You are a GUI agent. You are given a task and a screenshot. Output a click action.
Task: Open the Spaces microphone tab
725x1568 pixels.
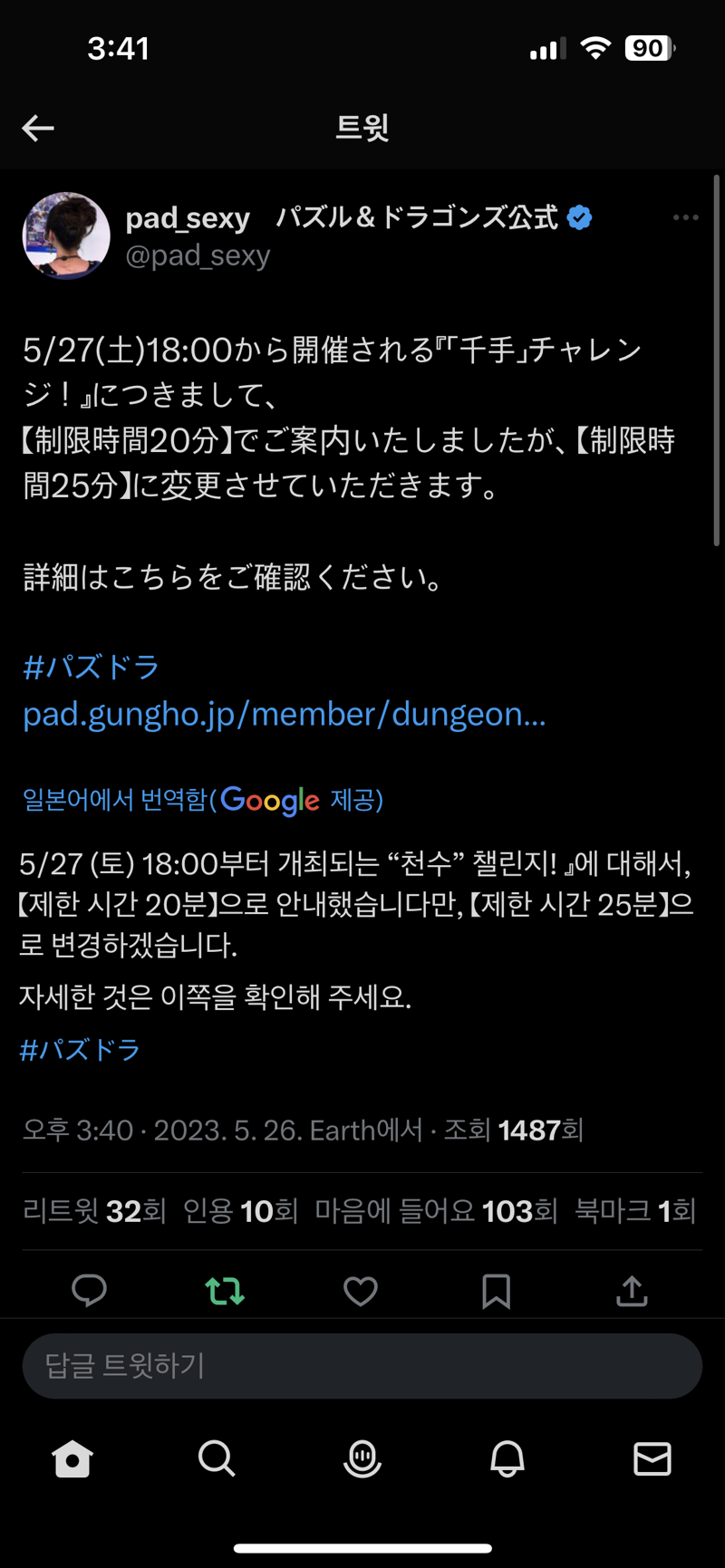(x=362, y=1458)
